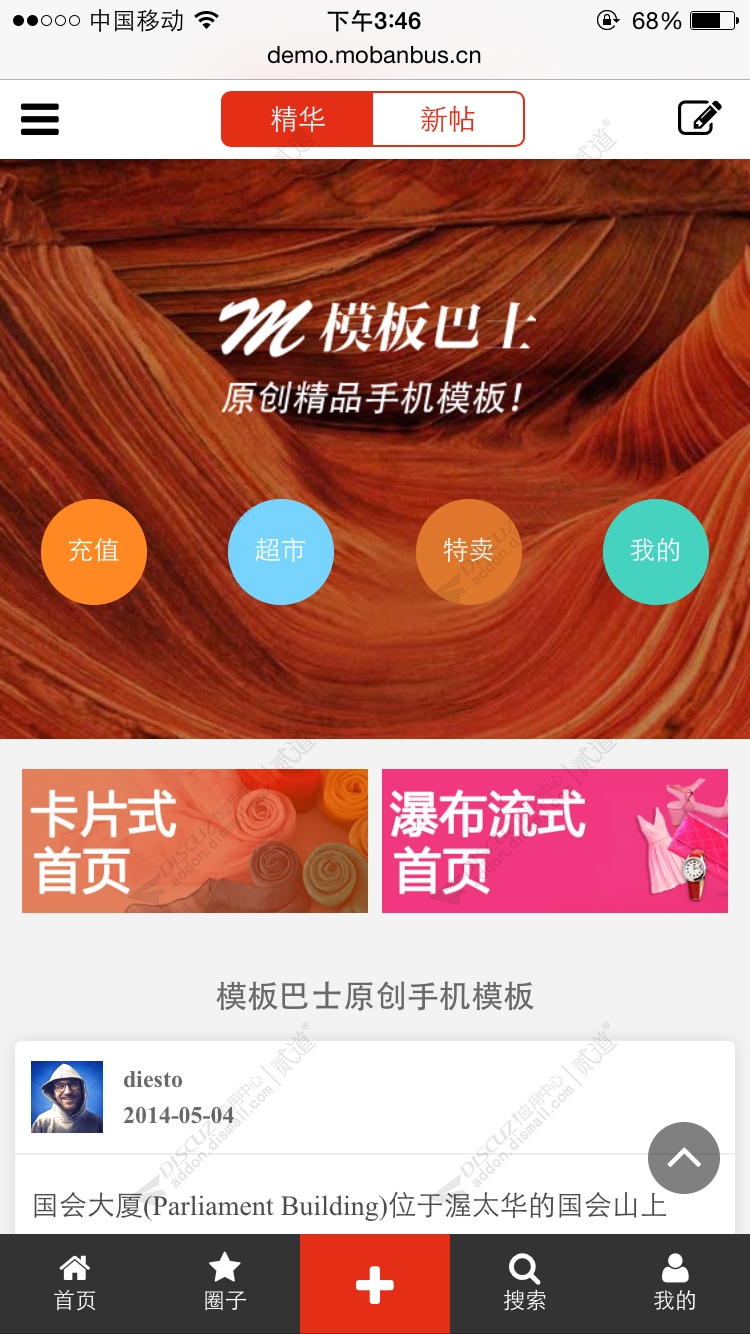The image size is (750, 1334).
Task: Open the hamburger drawer menu
Action: 40,119
